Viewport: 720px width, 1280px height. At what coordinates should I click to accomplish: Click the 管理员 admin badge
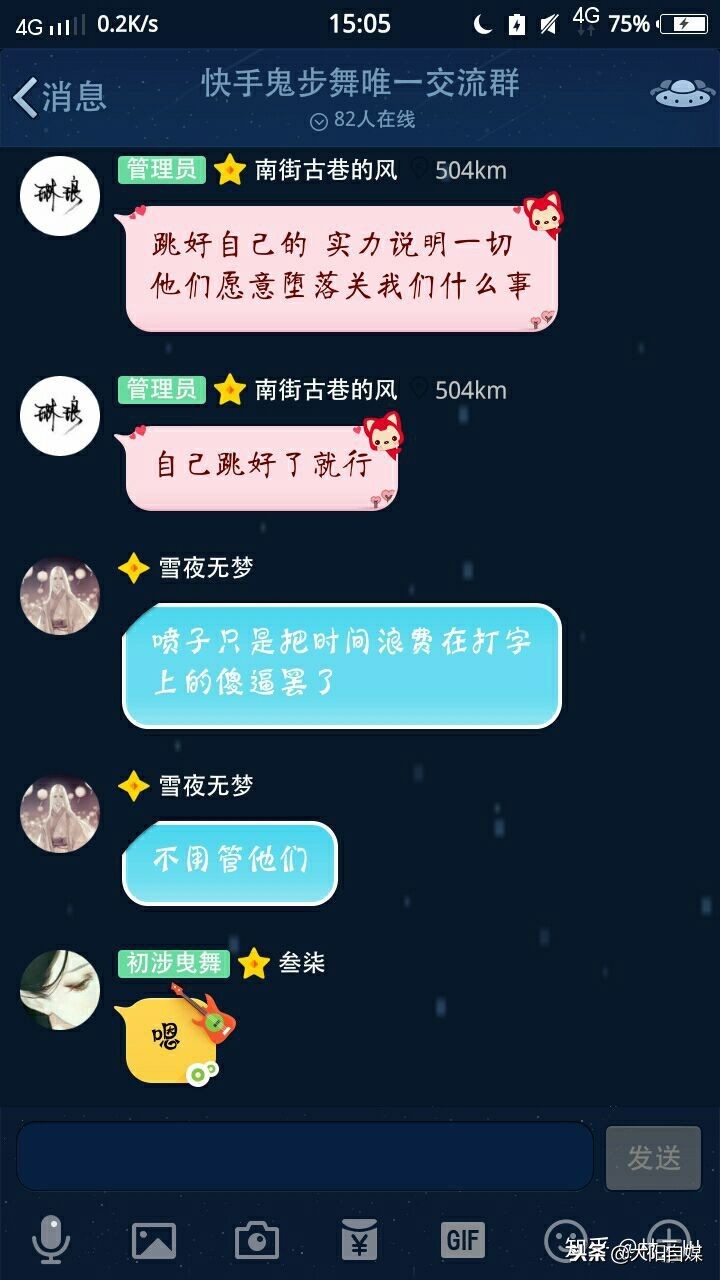click(x=159, y=170)
